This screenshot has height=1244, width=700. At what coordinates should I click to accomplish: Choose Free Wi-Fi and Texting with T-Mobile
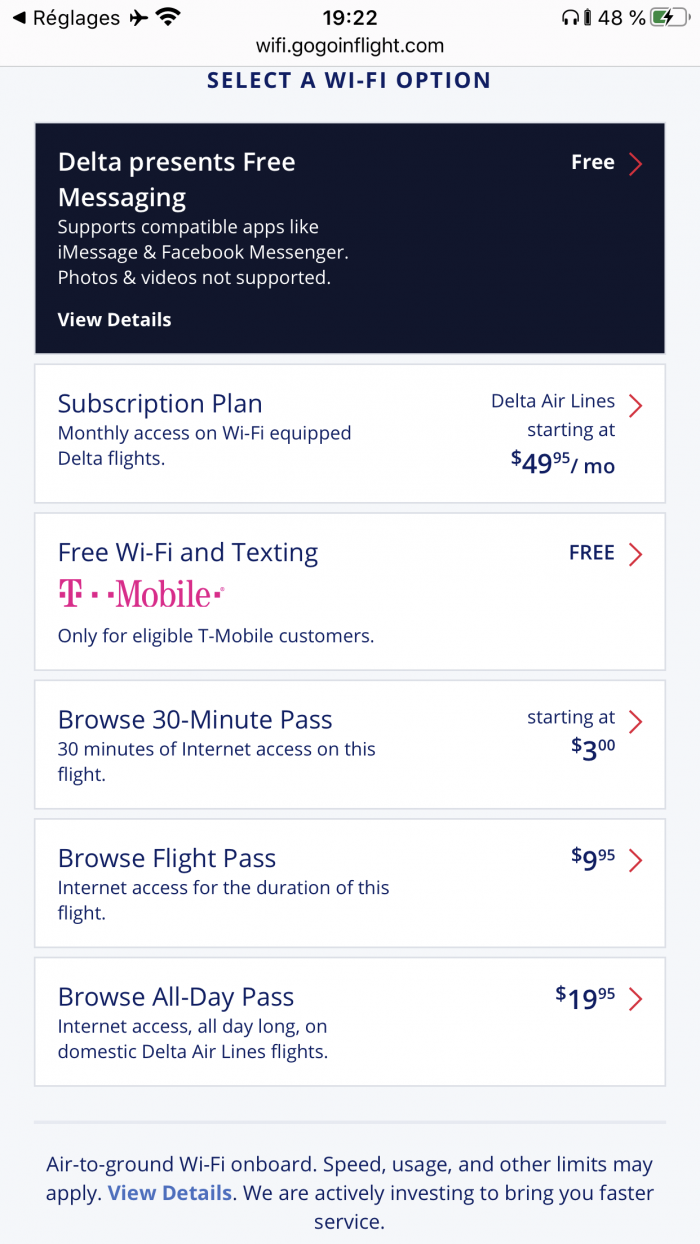pos(349,591)
